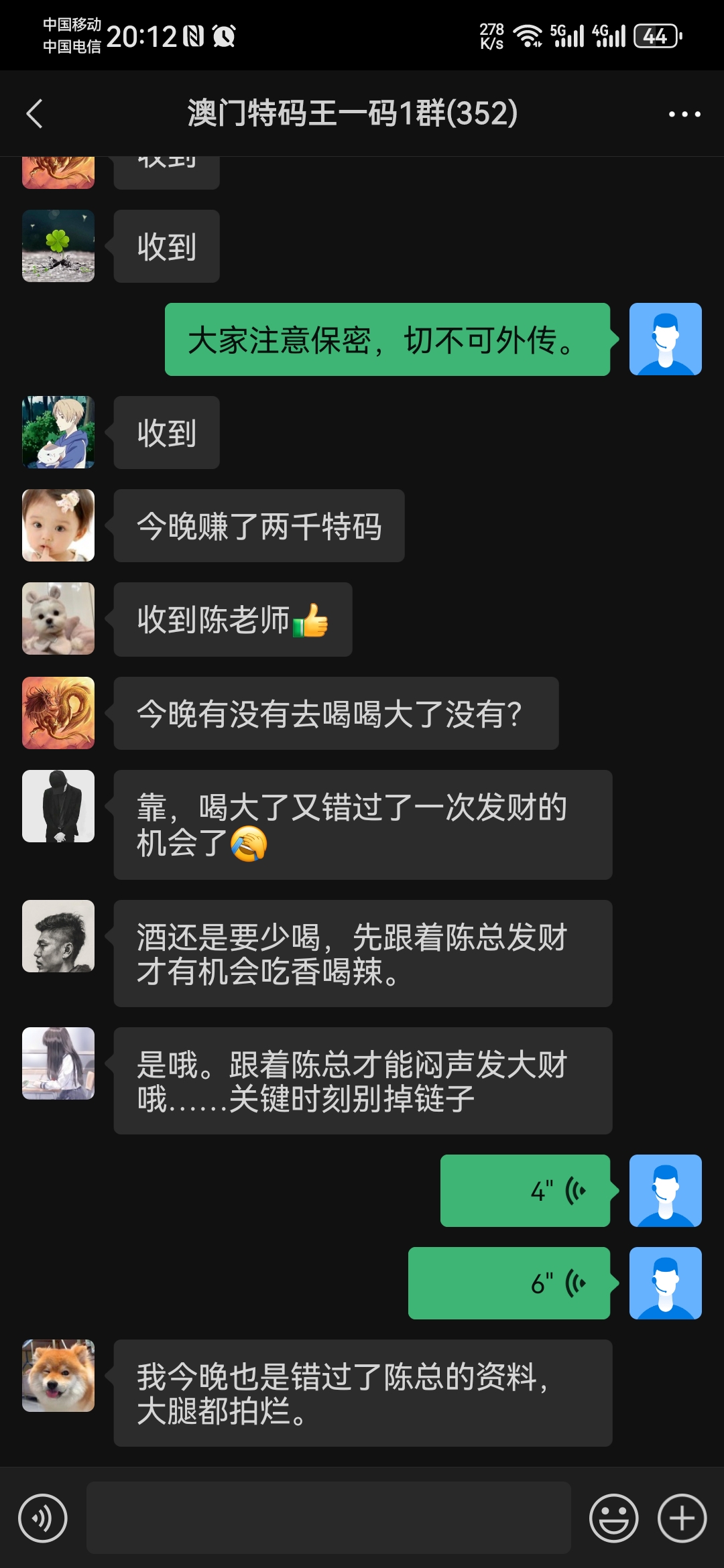Open the plus attachments menu
Screen dimensions: 724x1568
pyautogui.click(x=682, y=1518)
